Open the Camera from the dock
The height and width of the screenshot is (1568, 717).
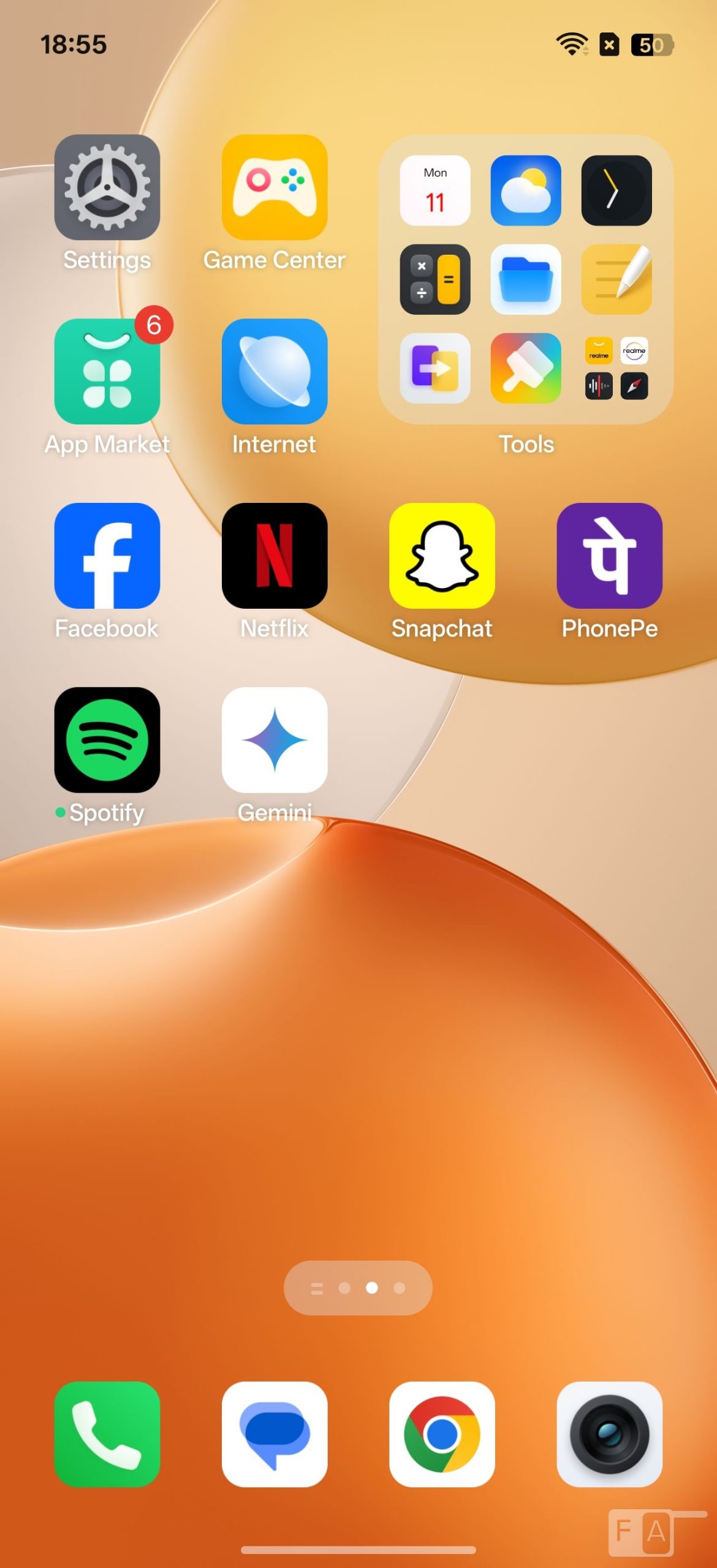click(609, 1434)
